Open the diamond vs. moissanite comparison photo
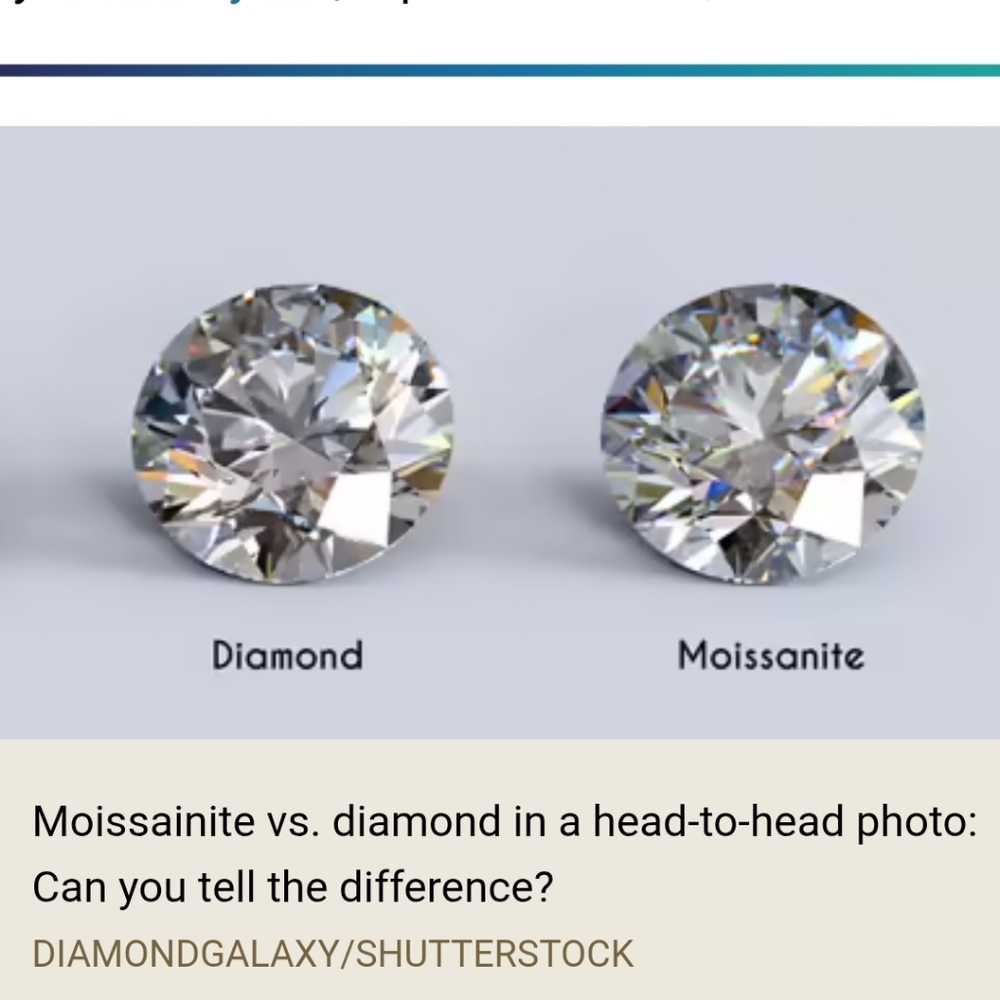1000x1000 pixels. pyautogui.click(x=500, y=432)
